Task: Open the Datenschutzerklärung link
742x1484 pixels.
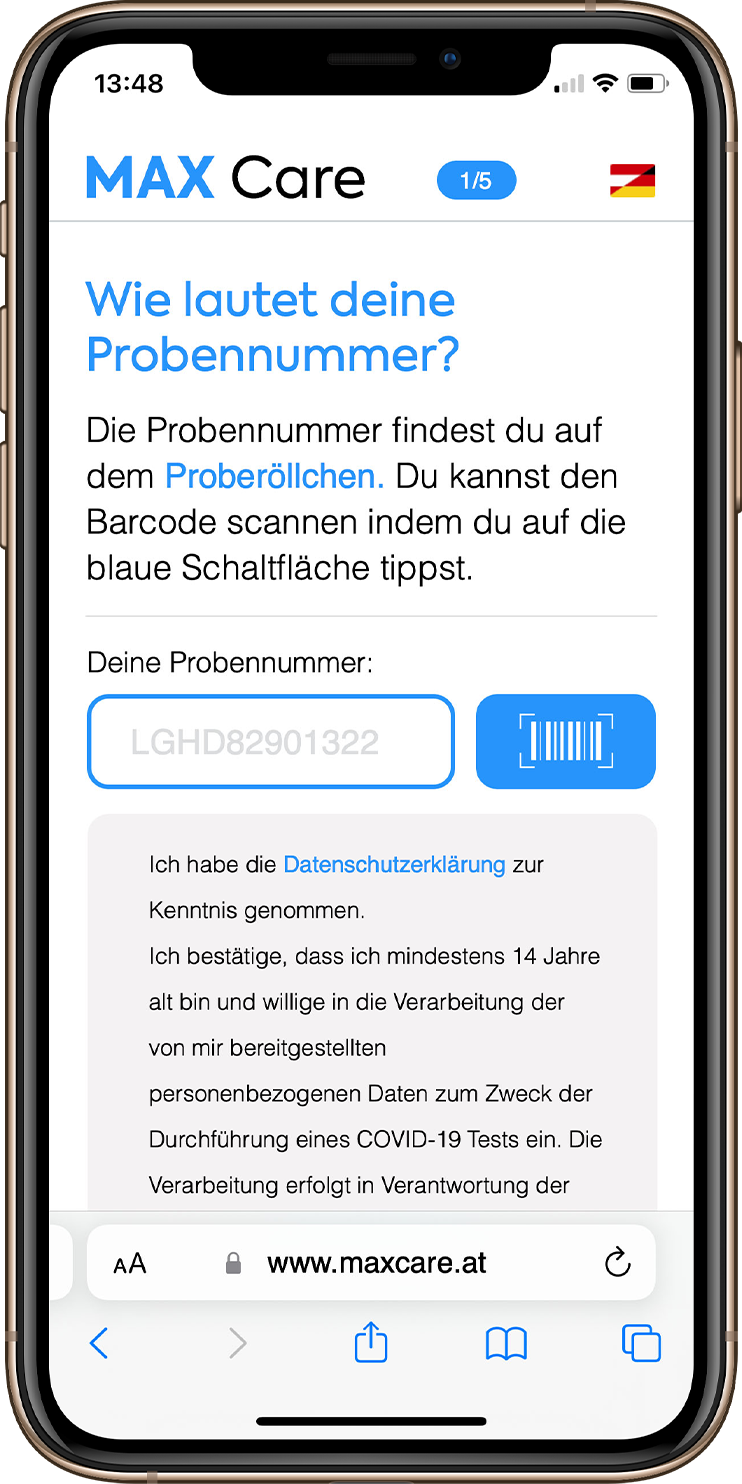Action: coord(394,864)
